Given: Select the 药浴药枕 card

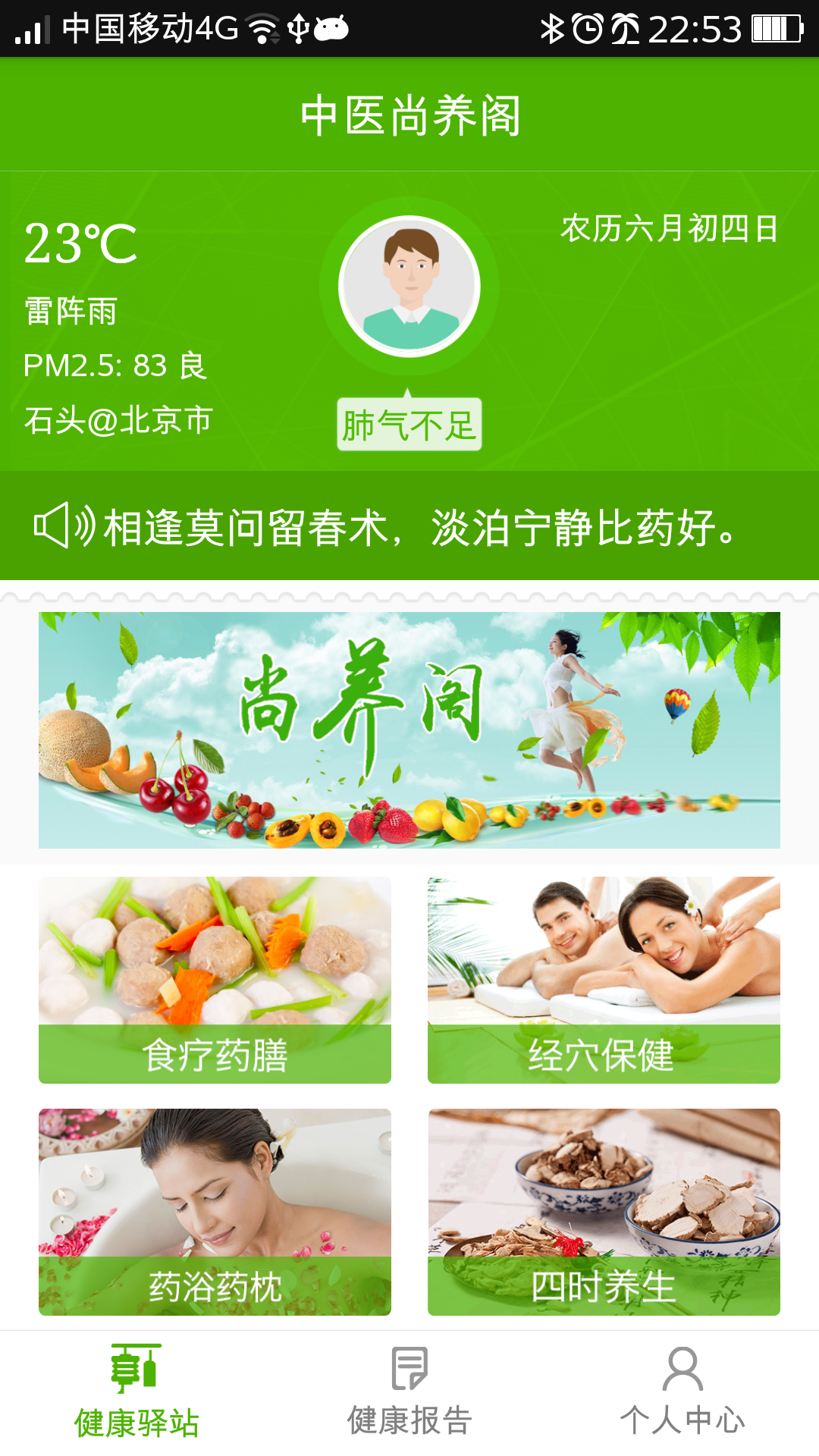Looking at the screenshot, I should [215, 1212].
